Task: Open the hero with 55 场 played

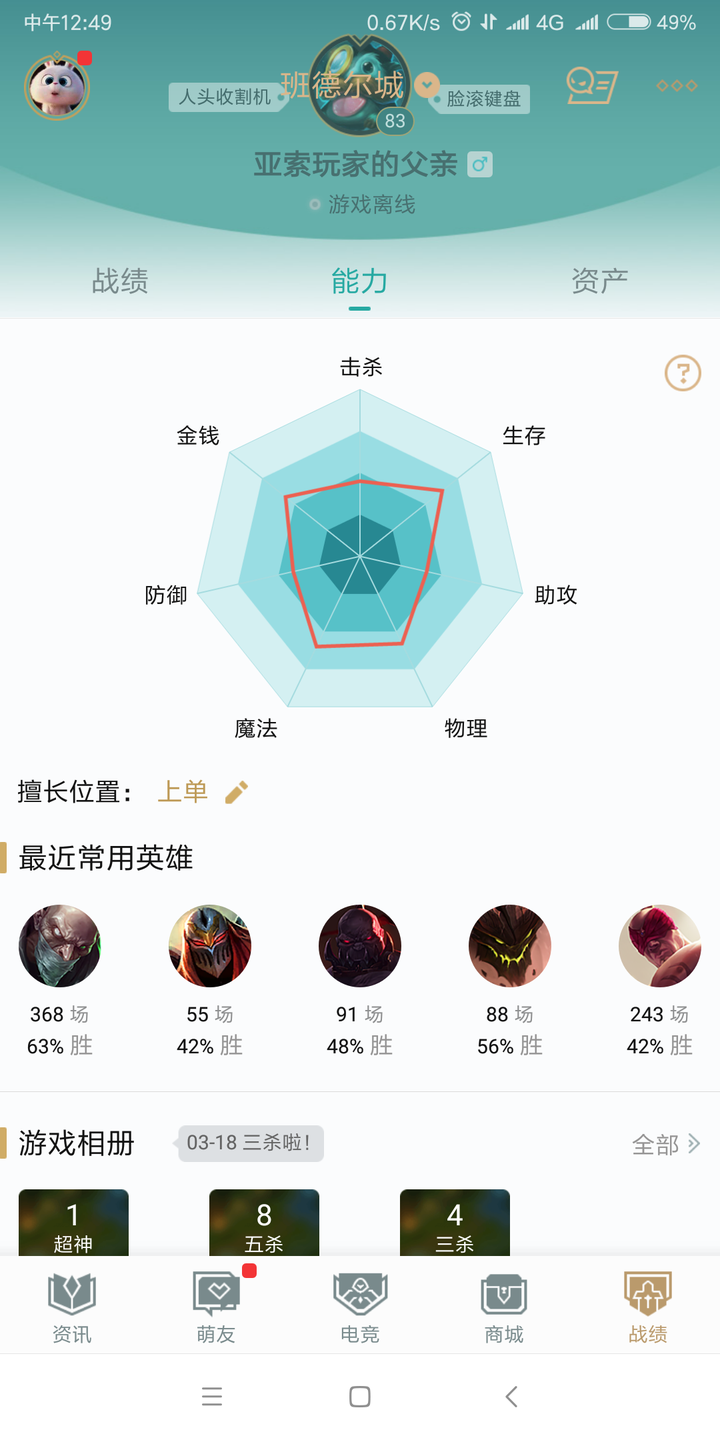Action: 210,946
